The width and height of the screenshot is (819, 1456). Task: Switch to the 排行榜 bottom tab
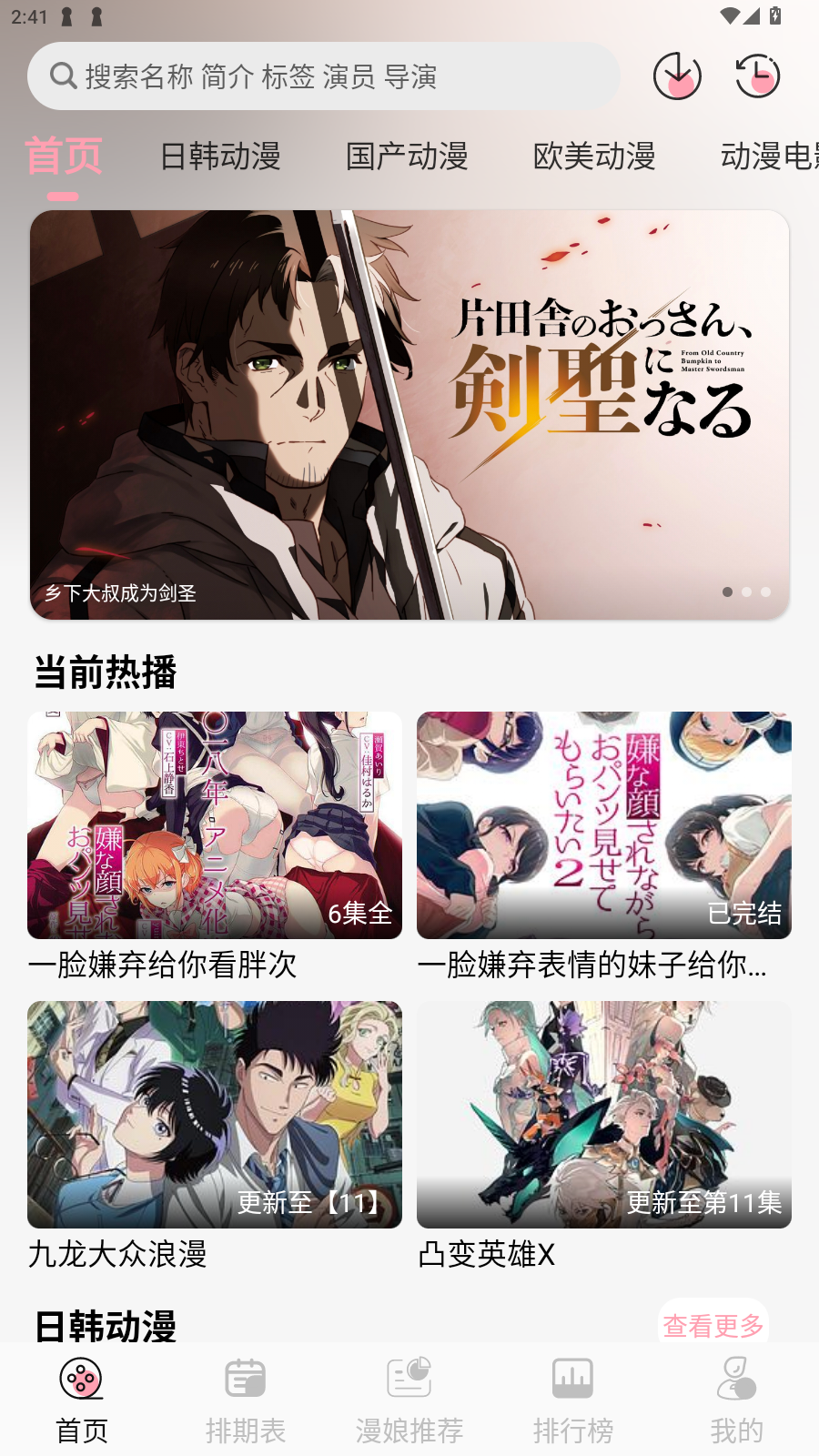tap(573, 1401)
